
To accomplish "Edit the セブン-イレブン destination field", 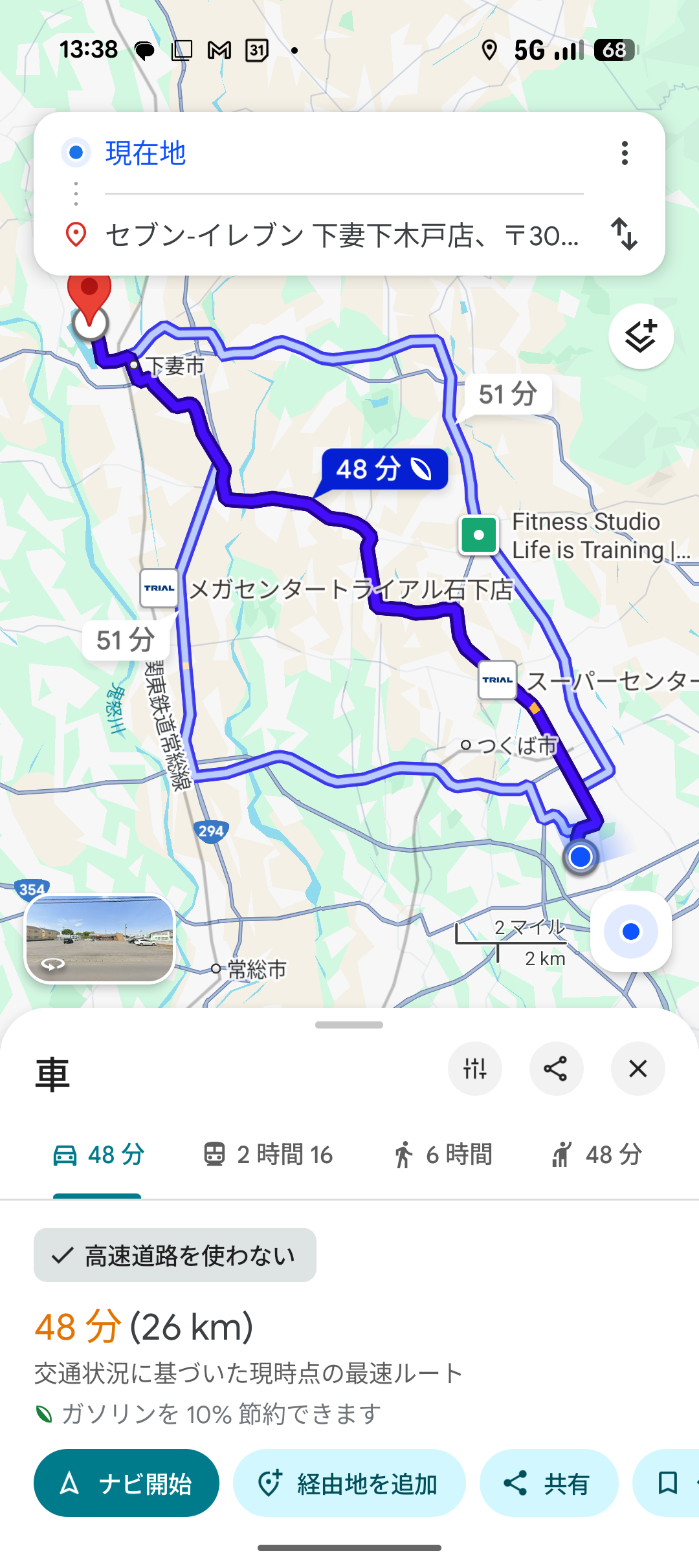I will coord(343,235).
